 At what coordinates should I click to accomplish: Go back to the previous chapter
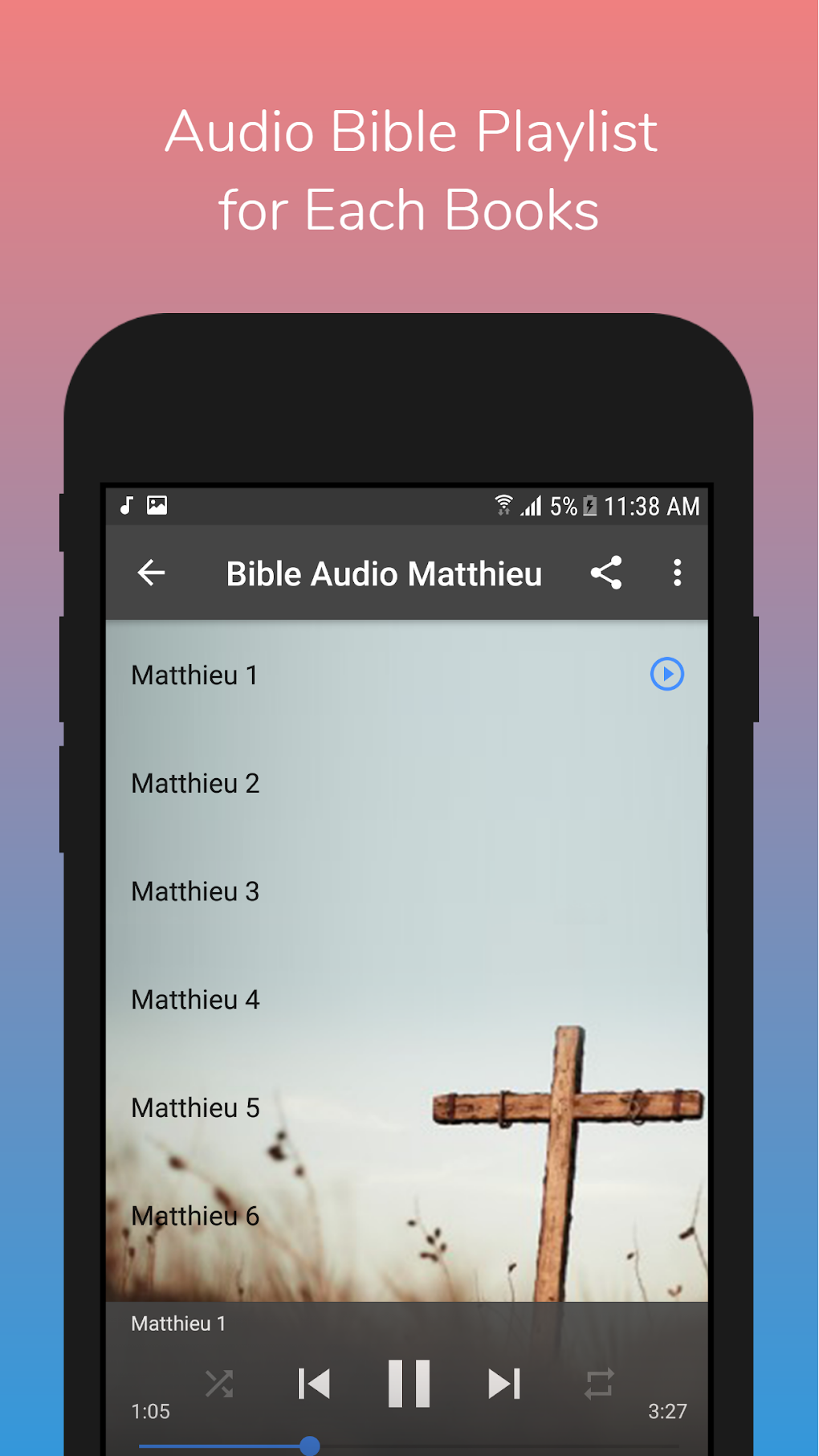[x=314, y=1383]
